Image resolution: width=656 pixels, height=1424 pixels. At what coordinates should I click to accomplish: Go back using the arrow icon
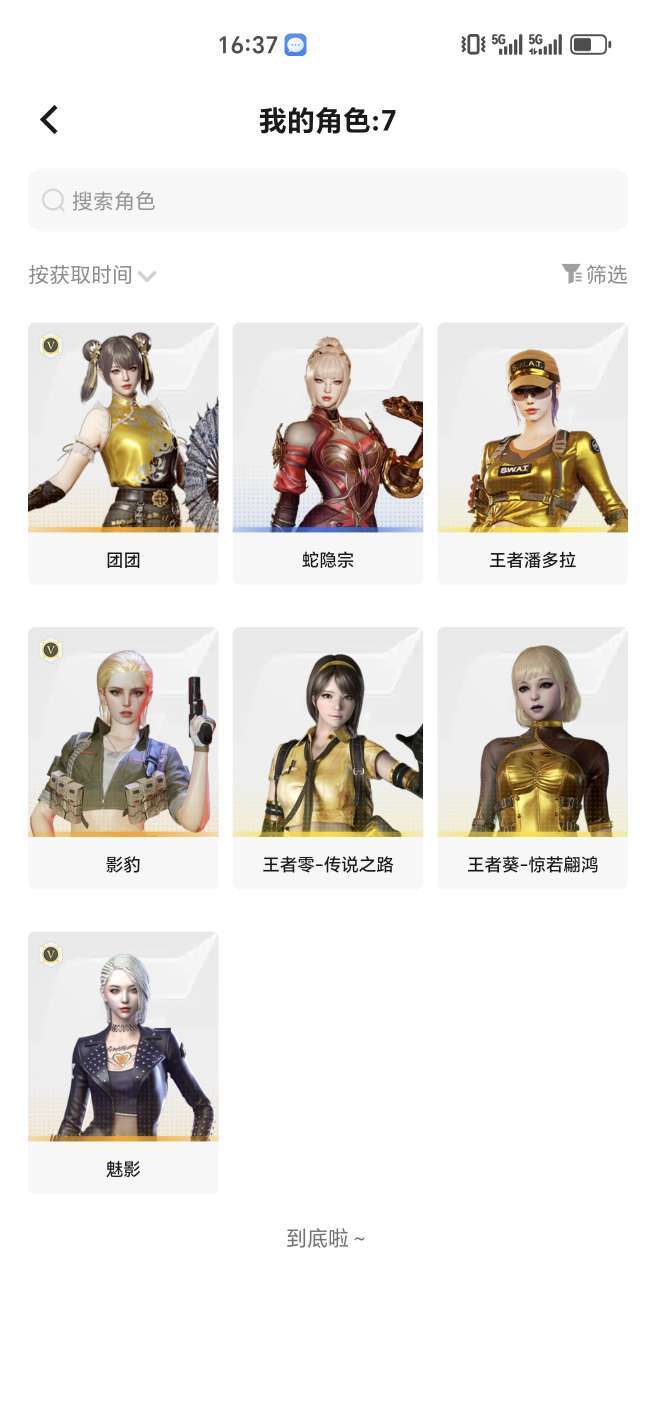pos(49,120)
